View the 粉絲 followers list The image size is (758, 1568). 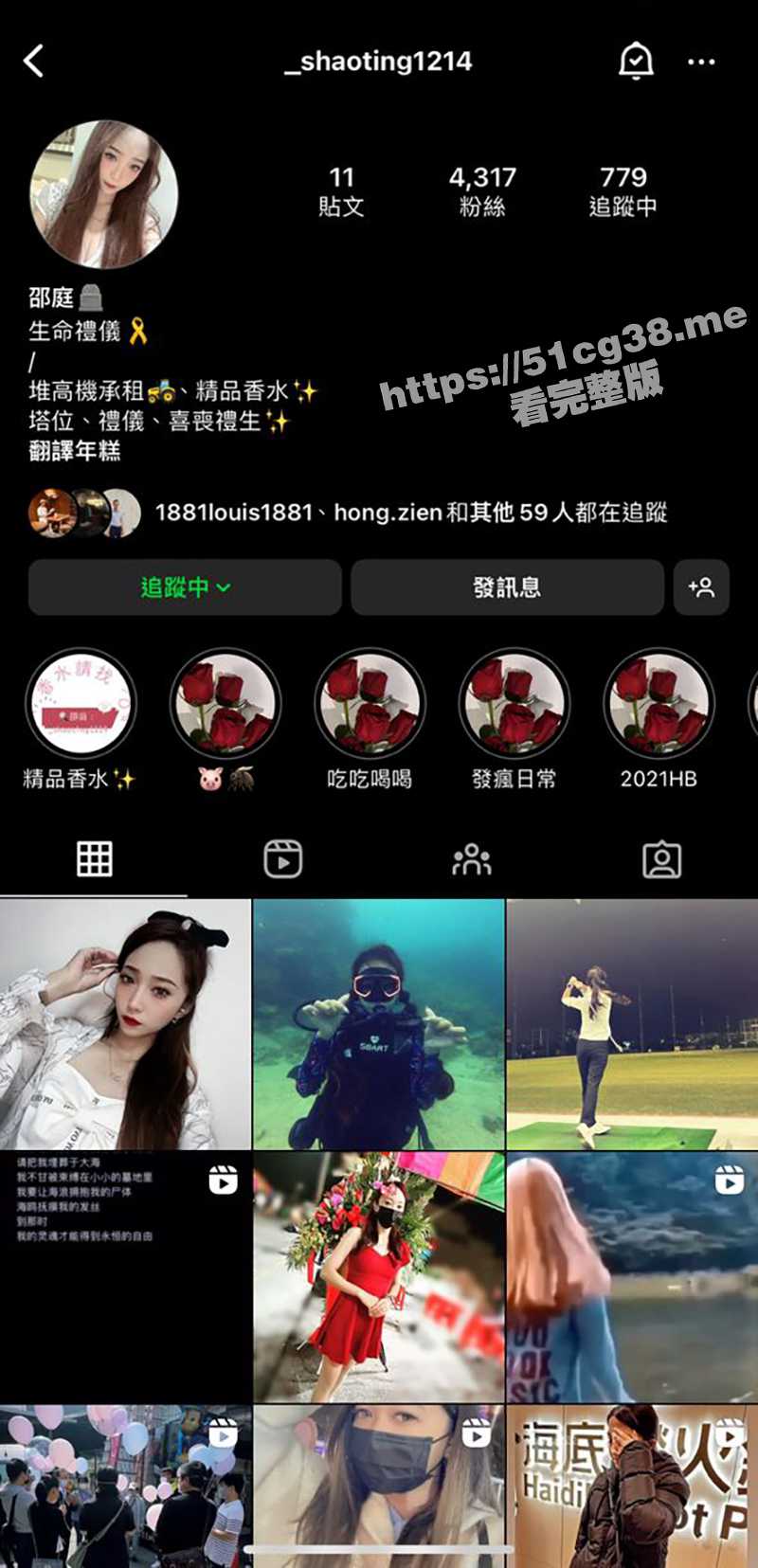pyautogui.click(x=482, y=190)
